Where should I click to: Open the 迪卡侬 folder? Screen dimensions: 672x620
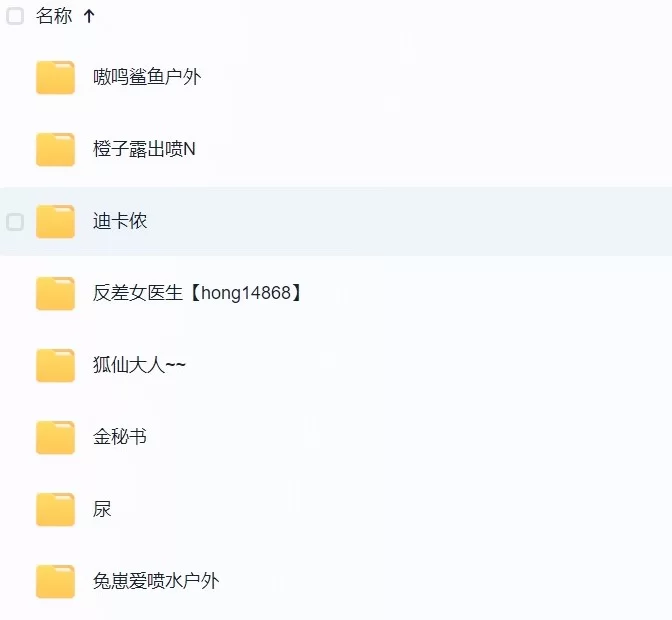(120, 221)
